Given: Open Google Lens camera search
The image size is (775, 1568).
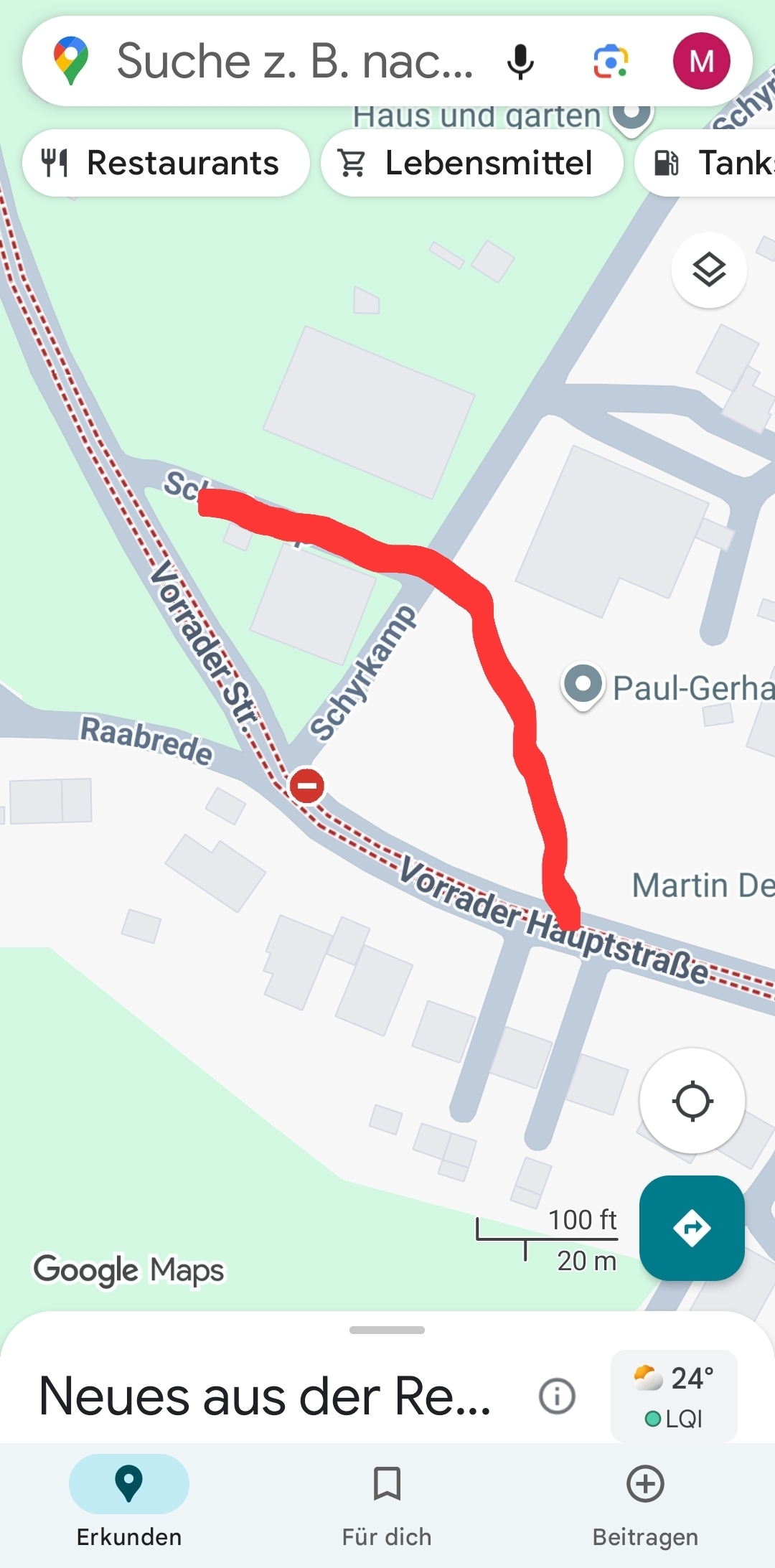Looking at the screenshot, I should click(x=611, y=62).
